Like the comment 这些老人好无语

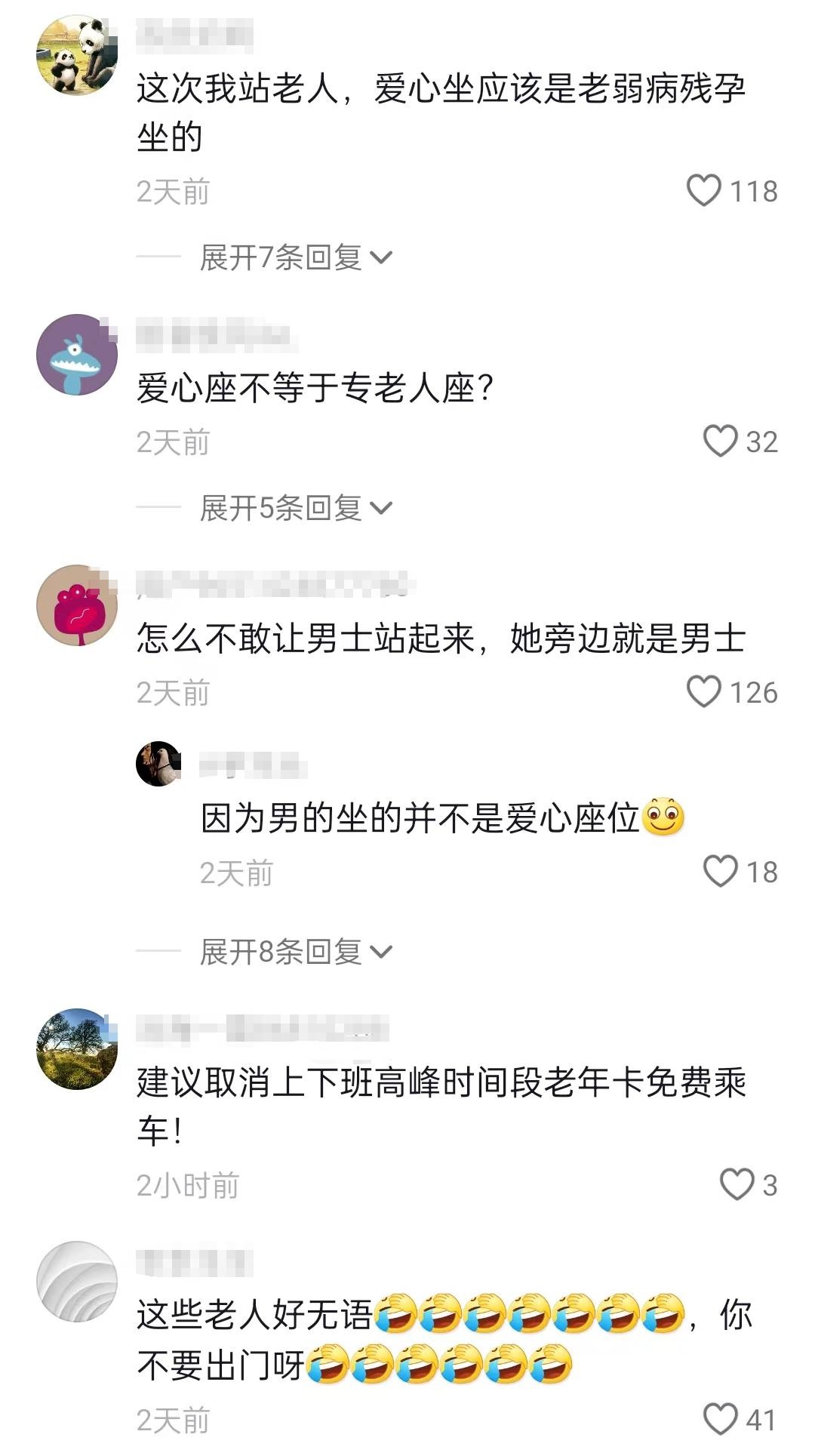(x=720, y=1419)
